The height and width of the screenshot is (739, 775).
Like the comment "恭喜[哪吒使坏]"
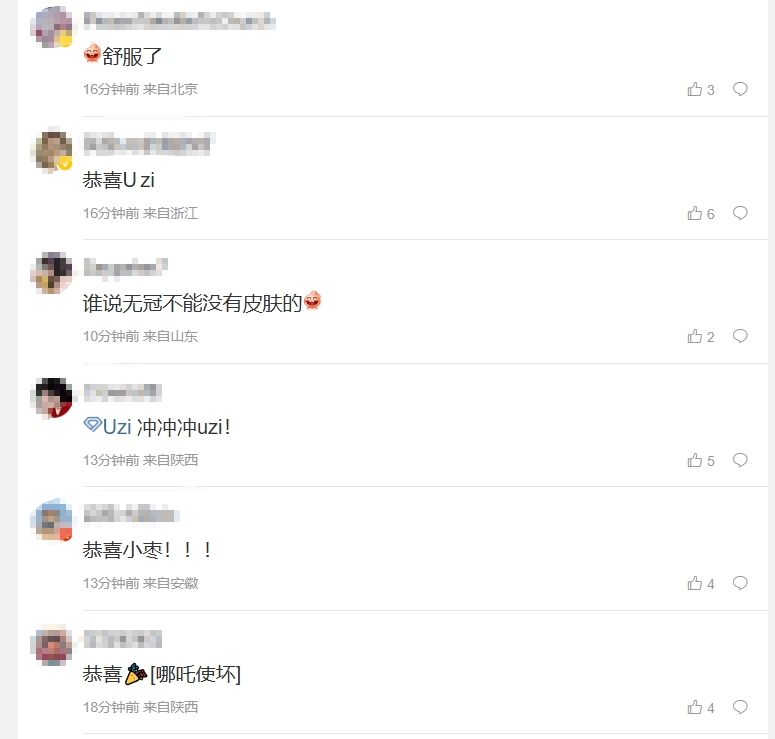695,708
